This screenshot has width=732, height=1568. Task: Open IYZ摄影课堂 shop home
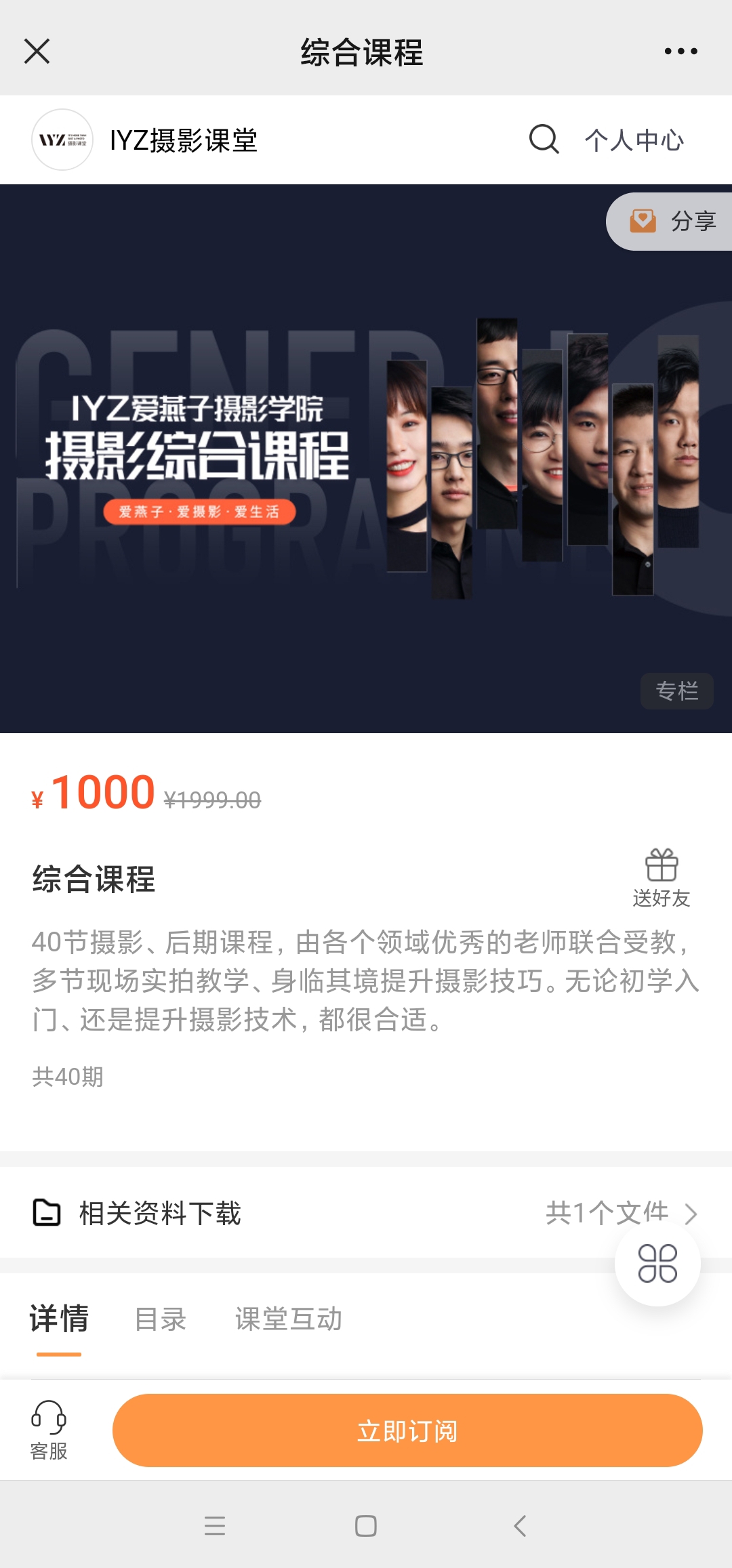pyautogui.click(x=145, y=140)
